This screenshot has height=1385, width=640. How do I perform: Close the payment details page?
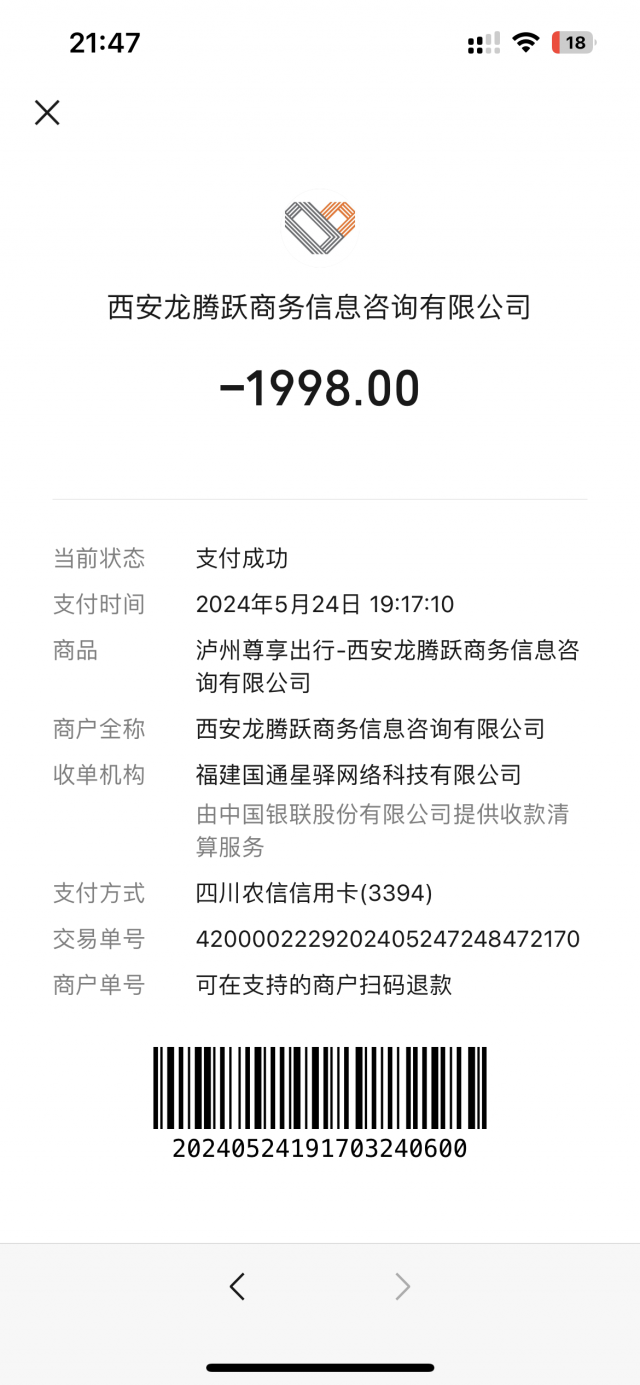click(x=47, y=113)
